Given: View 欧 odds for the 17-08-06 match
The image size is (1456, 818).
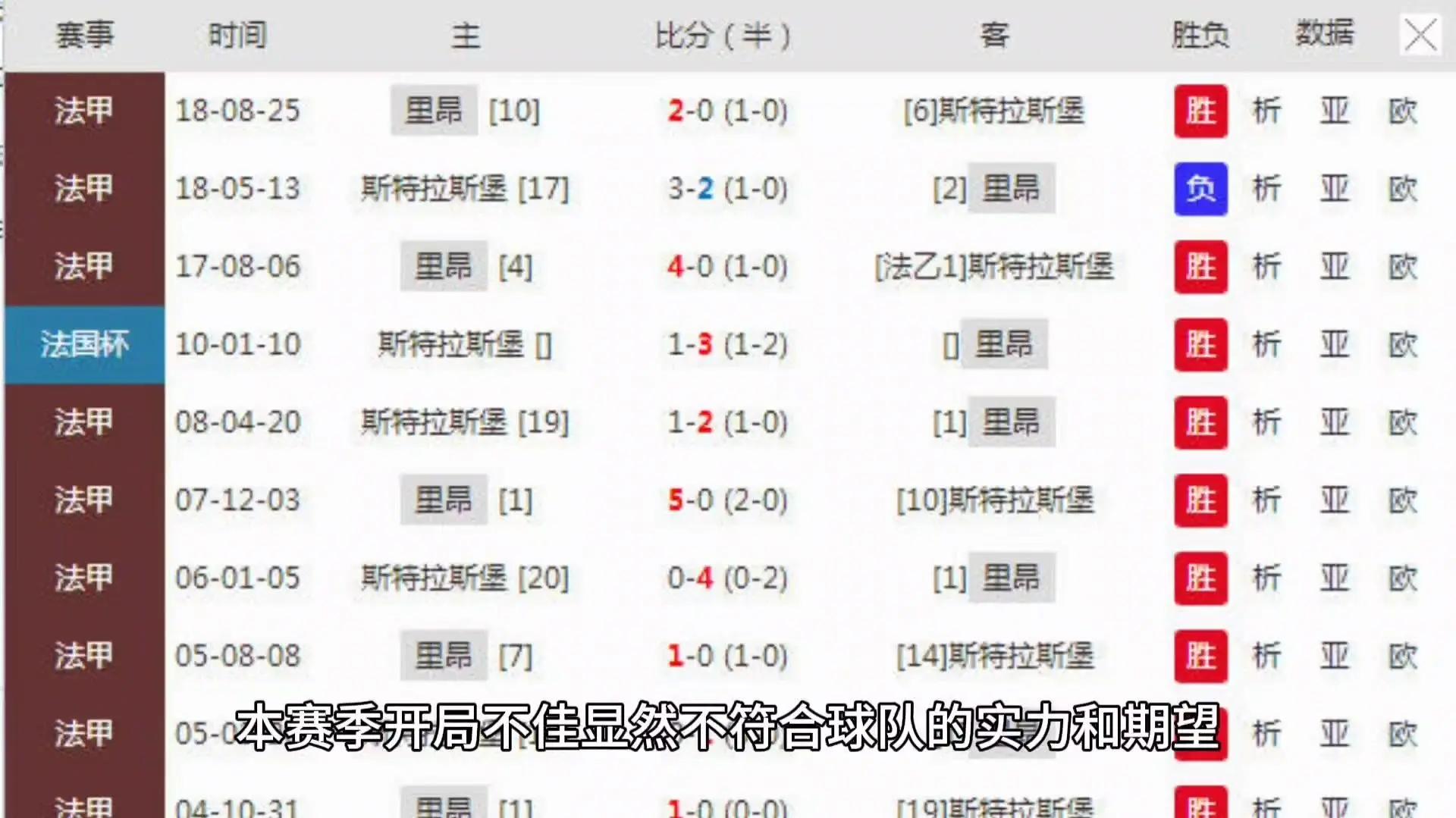Looking at the screenshot, I should coord(1402,267).
